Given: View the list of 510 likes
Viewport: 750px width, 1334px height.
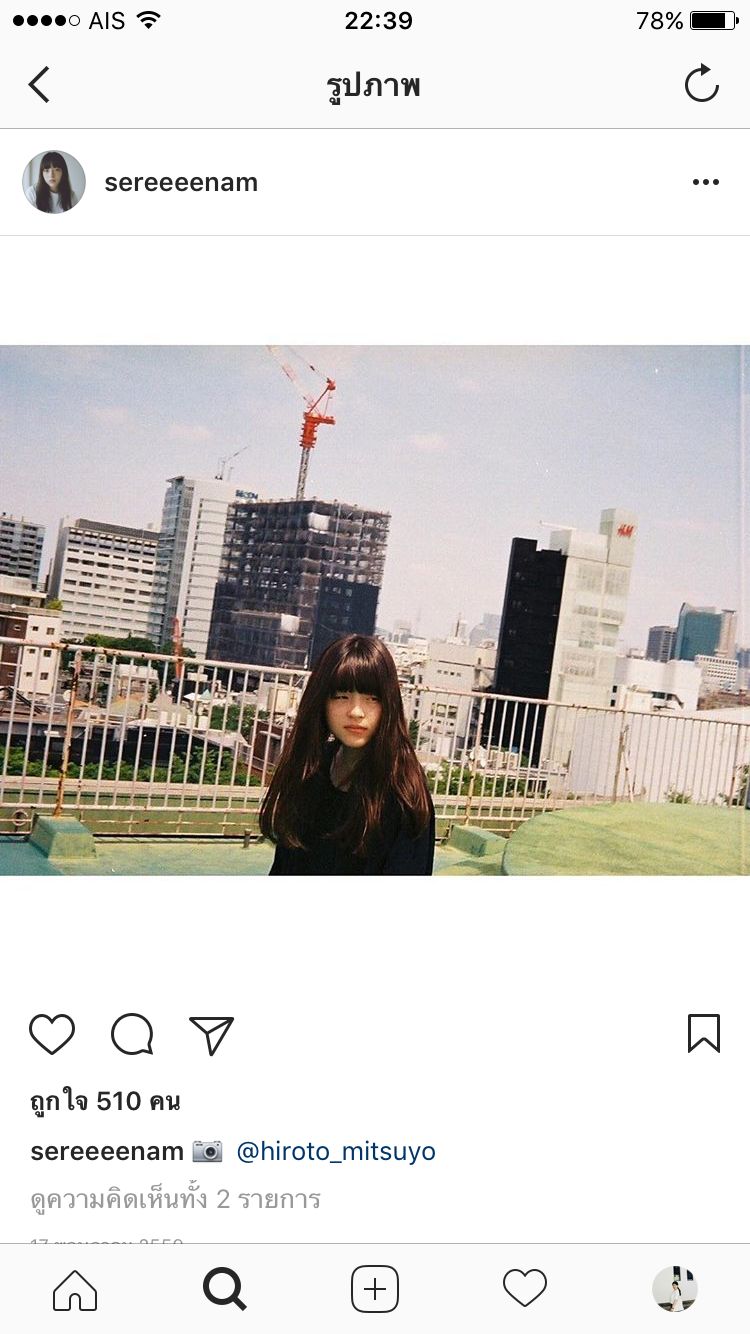Looking at the screenshot, I should [x=105, y=1102].
